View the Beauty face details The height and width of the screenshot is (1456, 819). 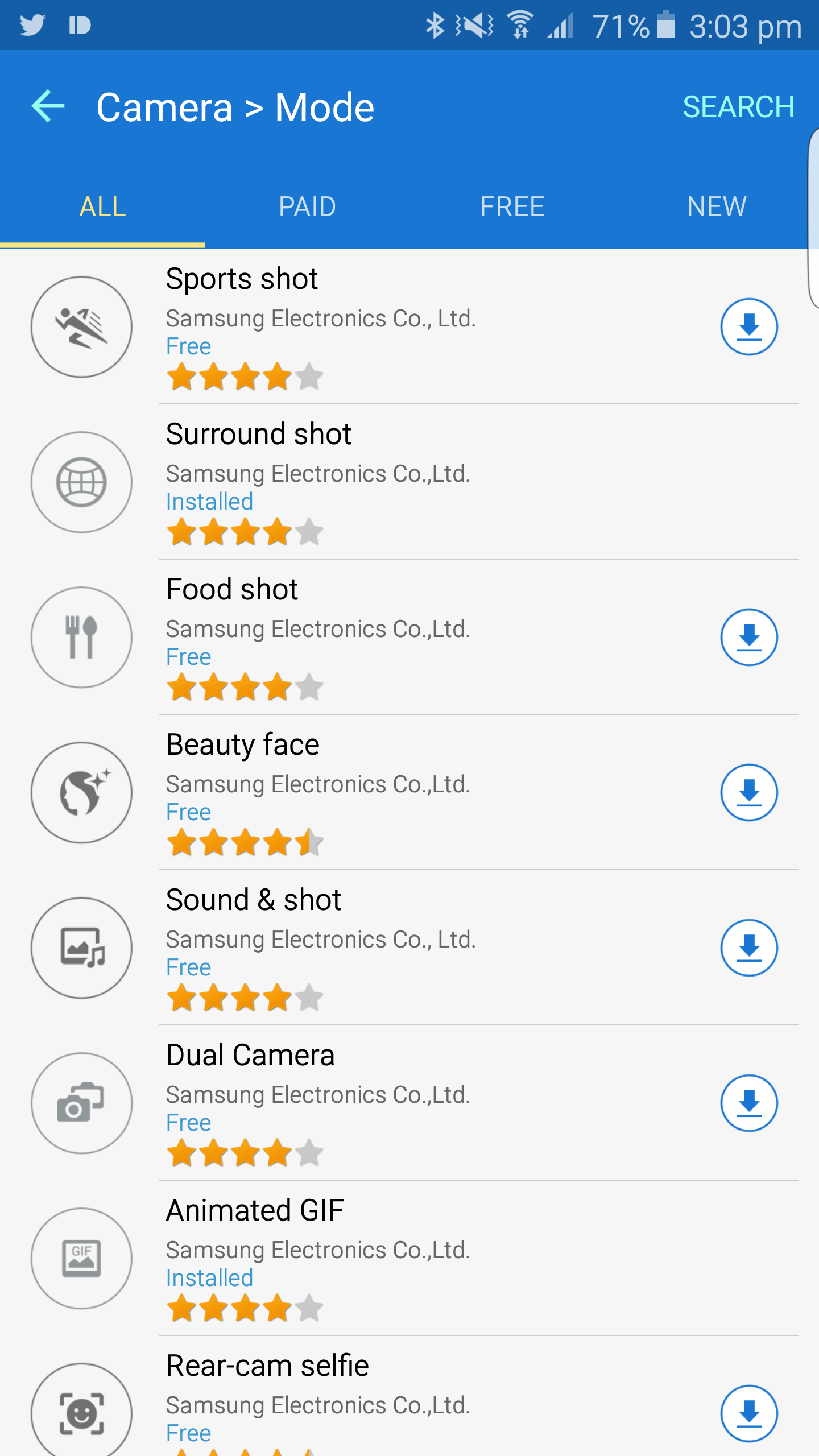coord(364,793)
